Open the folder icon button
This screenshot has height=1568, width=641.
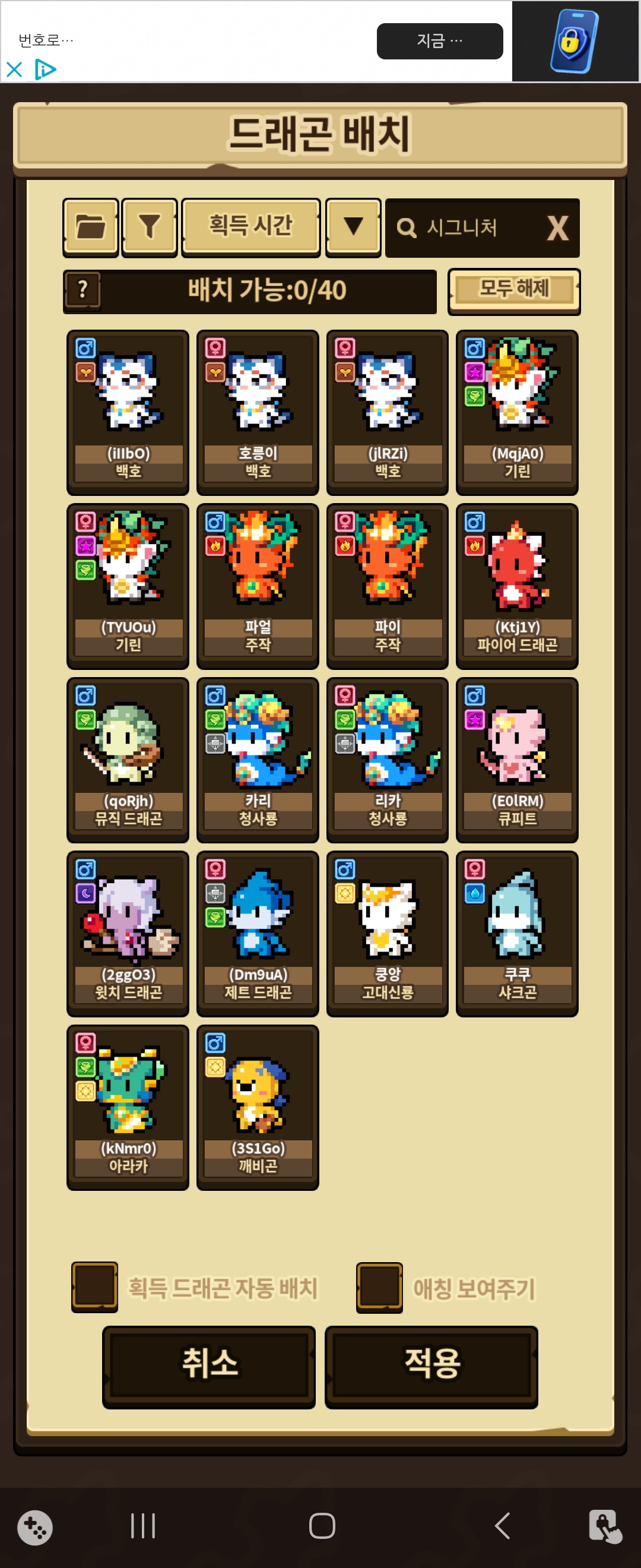(90, 227)
